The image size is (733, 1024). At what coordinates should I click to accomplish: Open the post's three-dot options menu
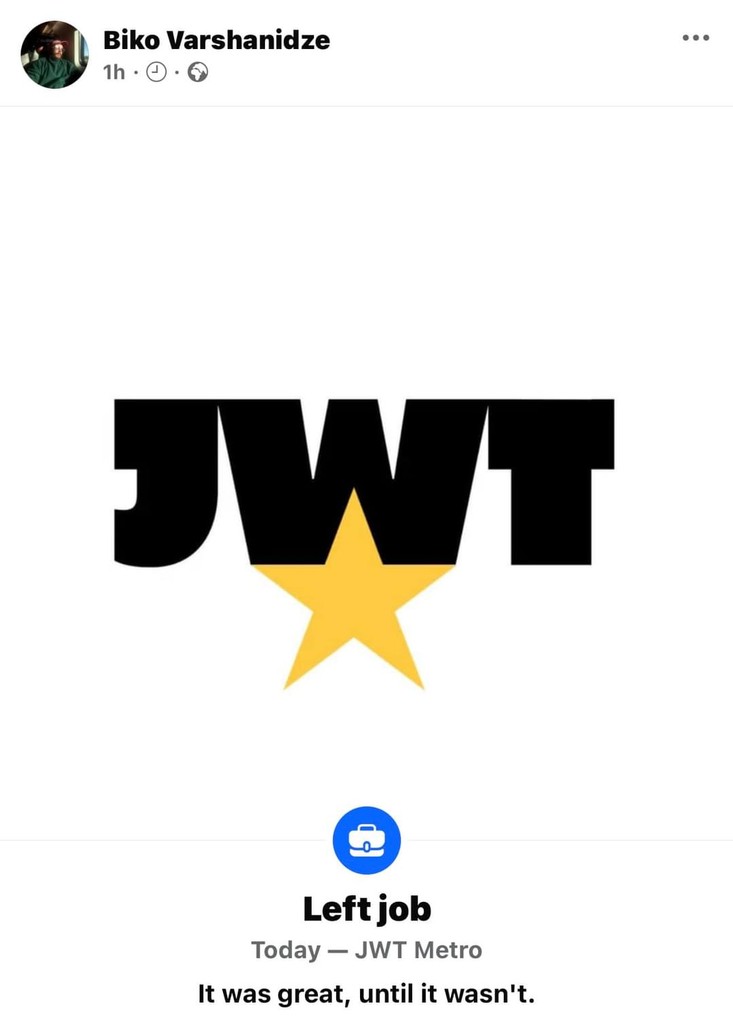[695, 38]
